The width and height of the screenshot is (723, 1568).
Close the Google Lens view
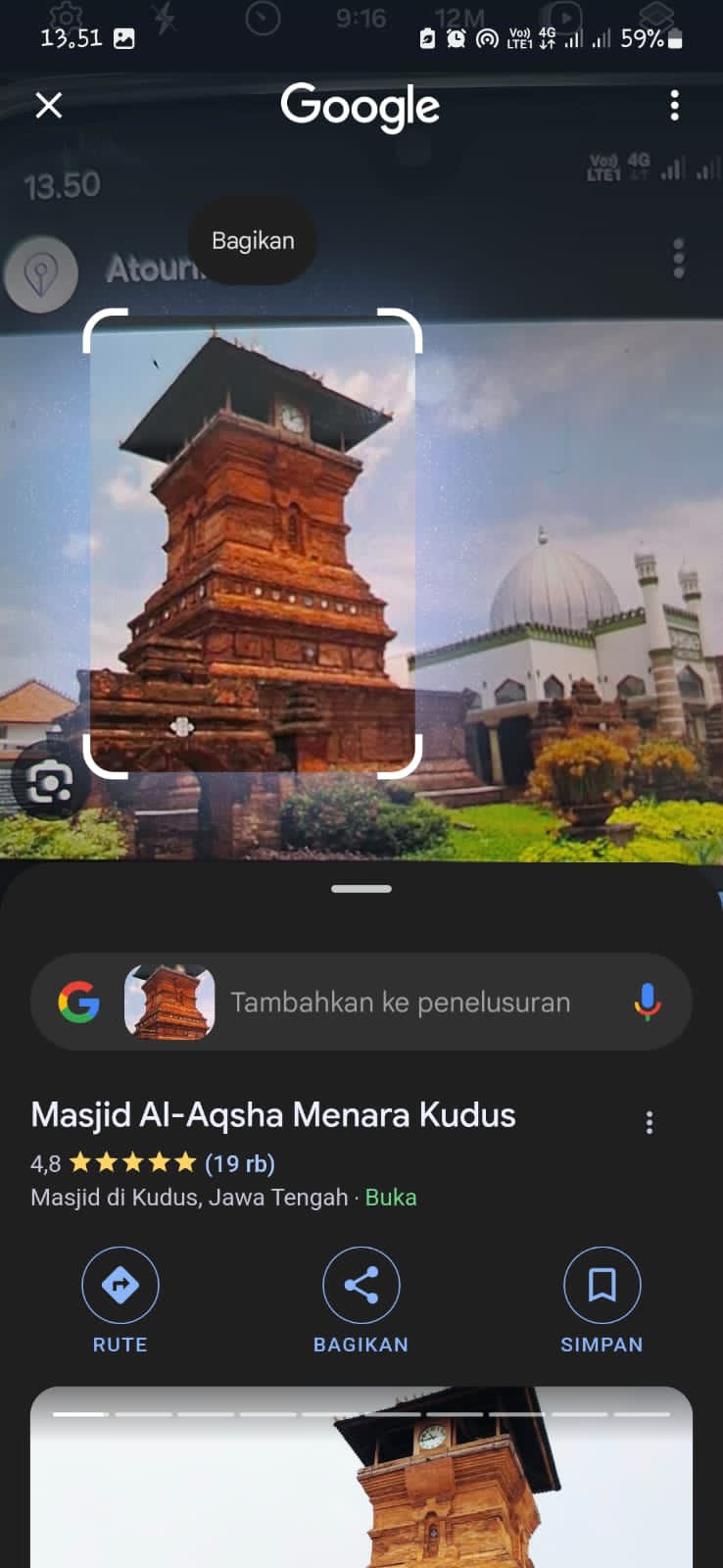pyautogui.click(x=49, y=106)
